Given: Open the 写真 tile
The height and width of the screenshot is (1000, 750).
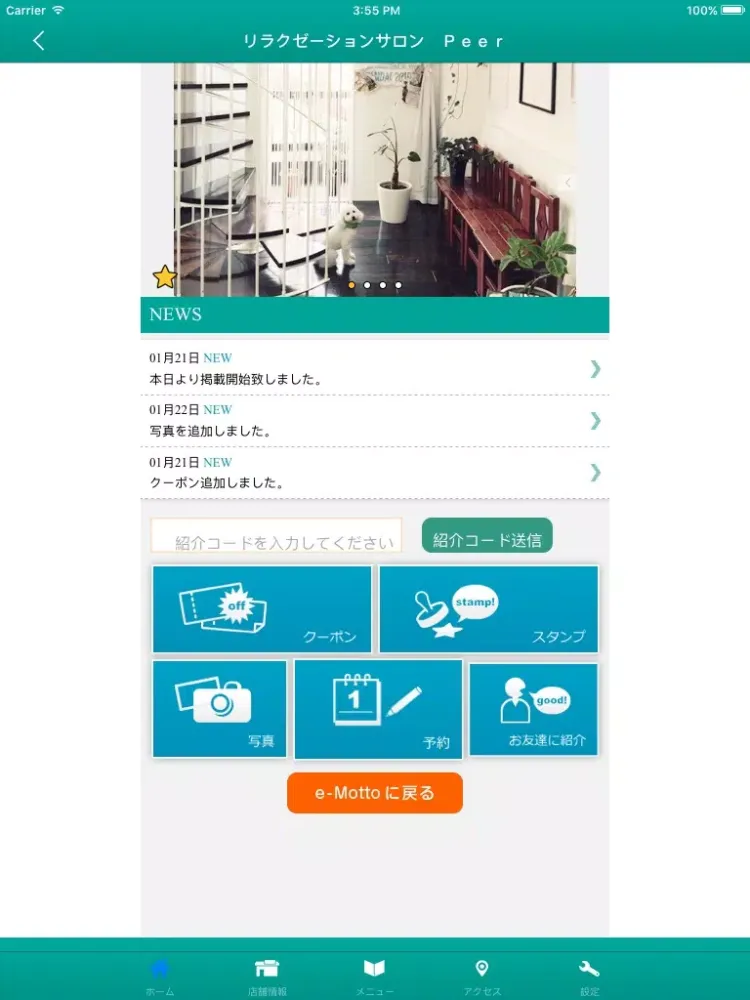Looking at the screenshot, I should click(x=220, y=708).
